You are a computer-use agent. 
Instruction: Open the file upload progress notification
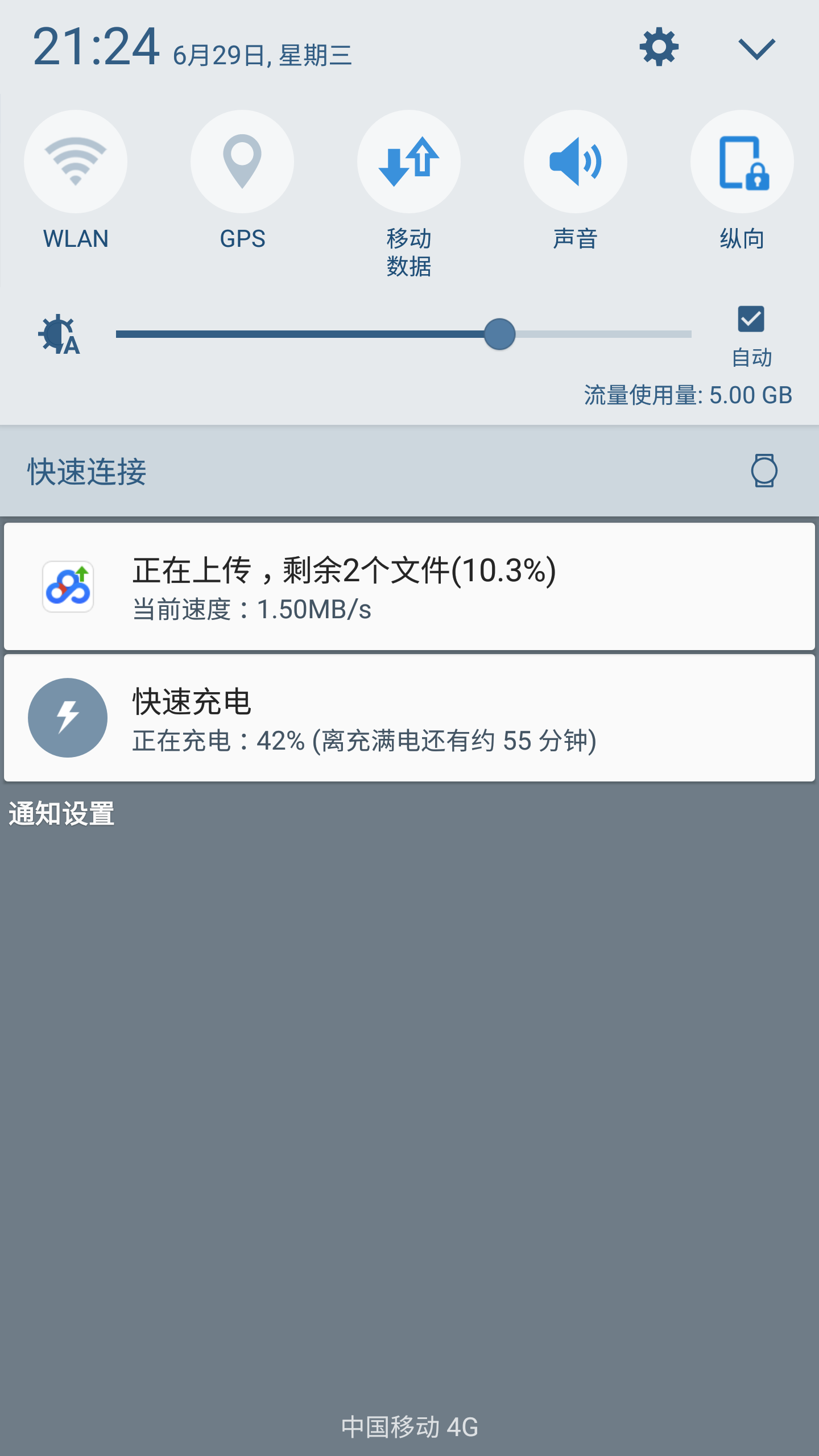(409, 587)
